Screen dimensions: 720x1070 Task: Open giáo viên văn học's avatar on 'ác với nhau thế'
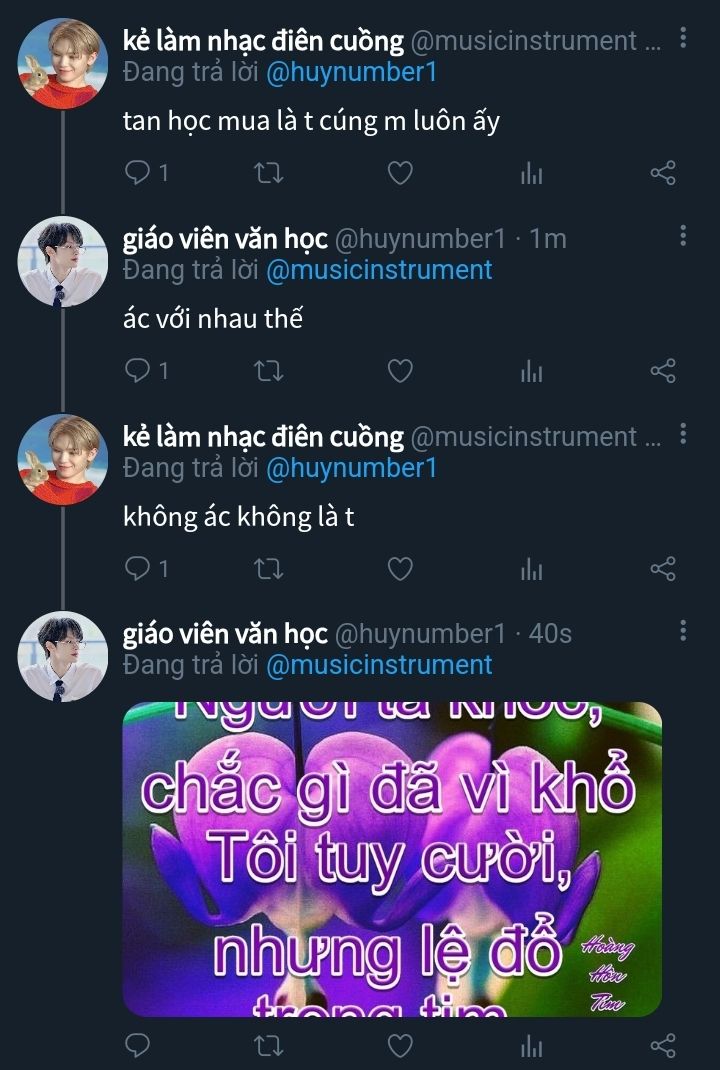tap(62, 261)
